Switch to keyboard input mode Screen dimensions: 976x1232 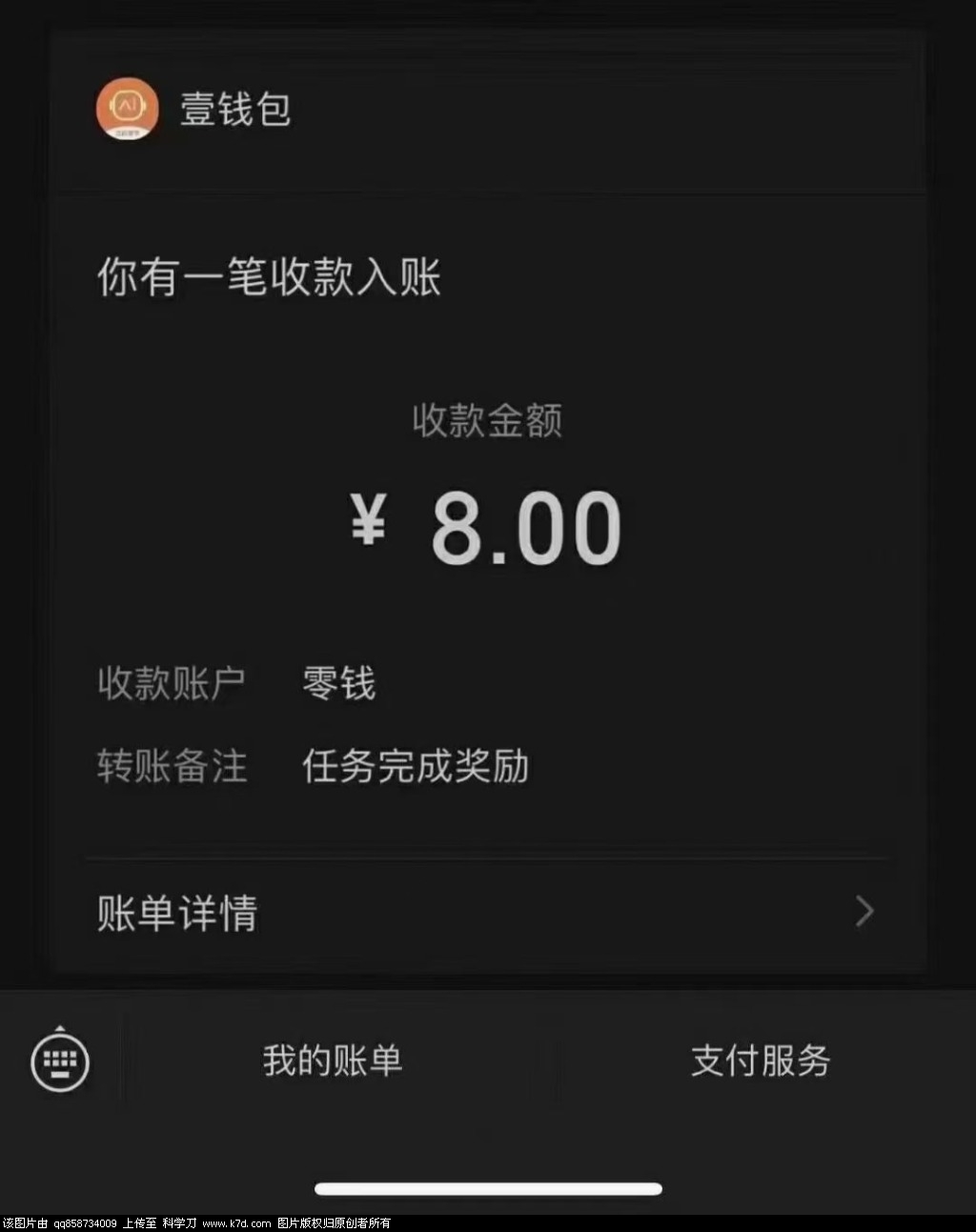click(x=60, y=1060)
